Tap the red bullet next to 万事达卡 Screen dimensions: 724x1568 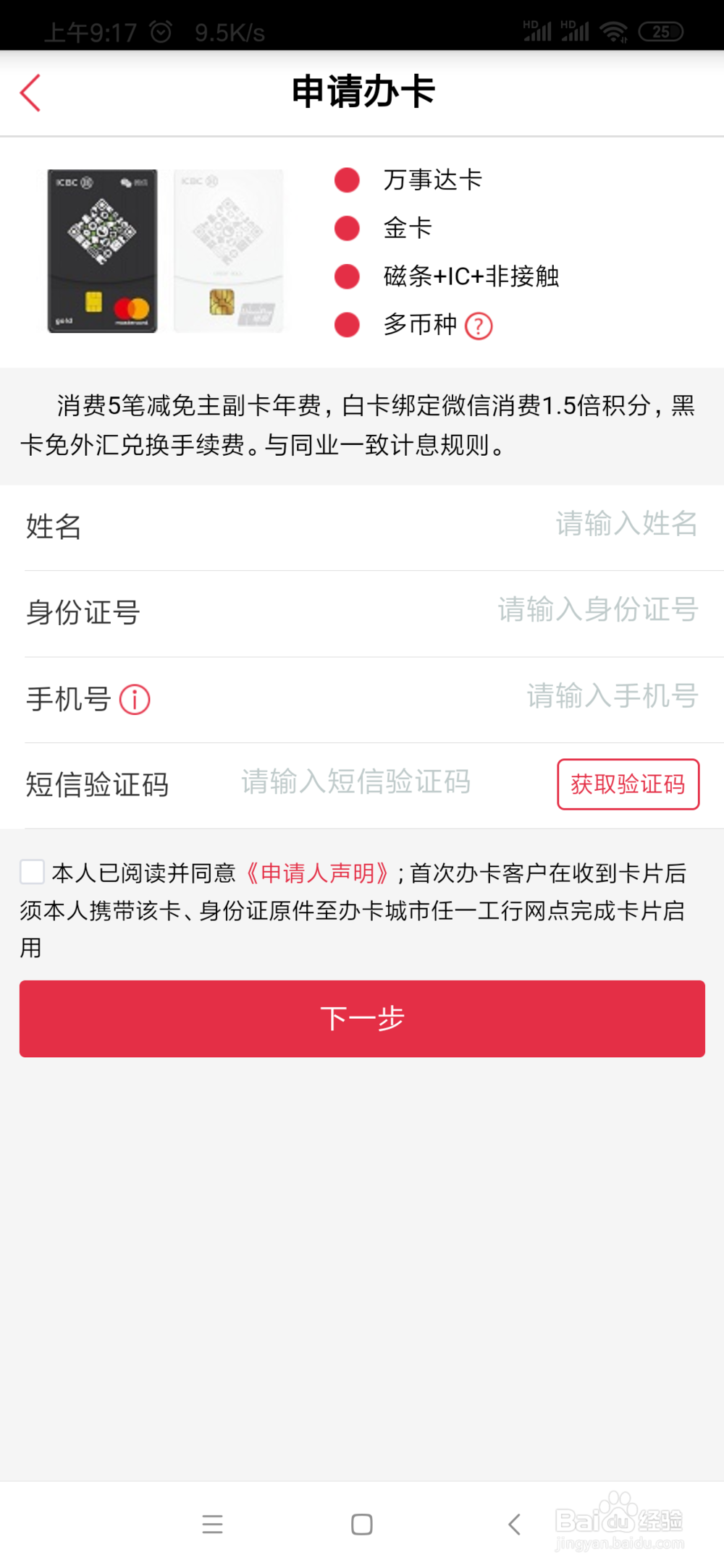point(347,180)
